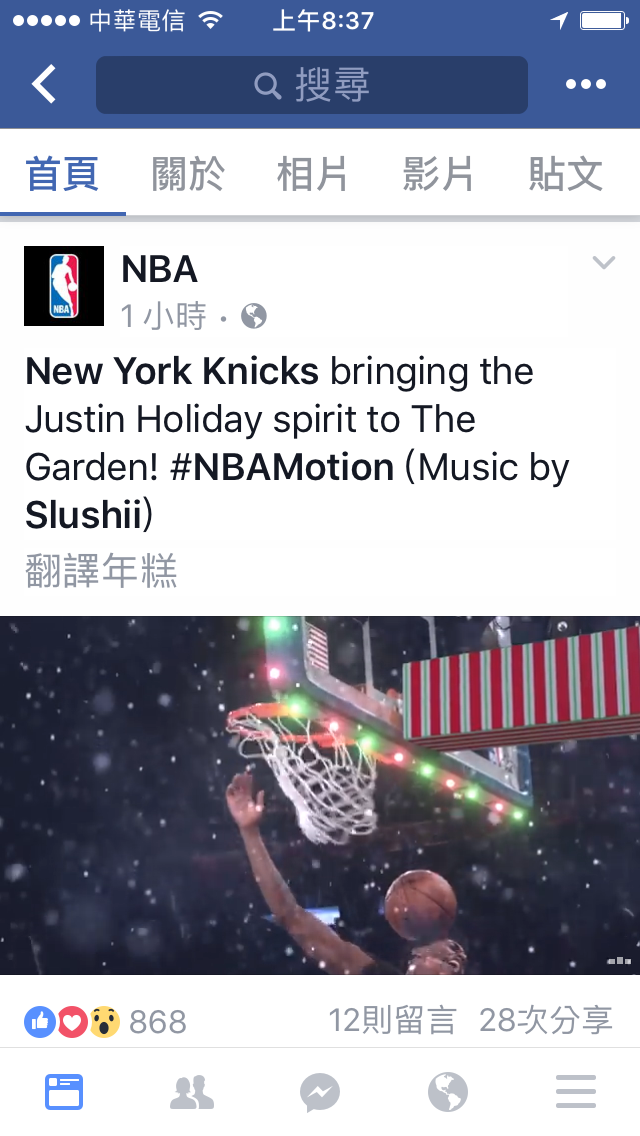Image resolution: width=640 pixels, height=1136 pixels.
Task: View the 影片 tab
Action: coord(438,174)
